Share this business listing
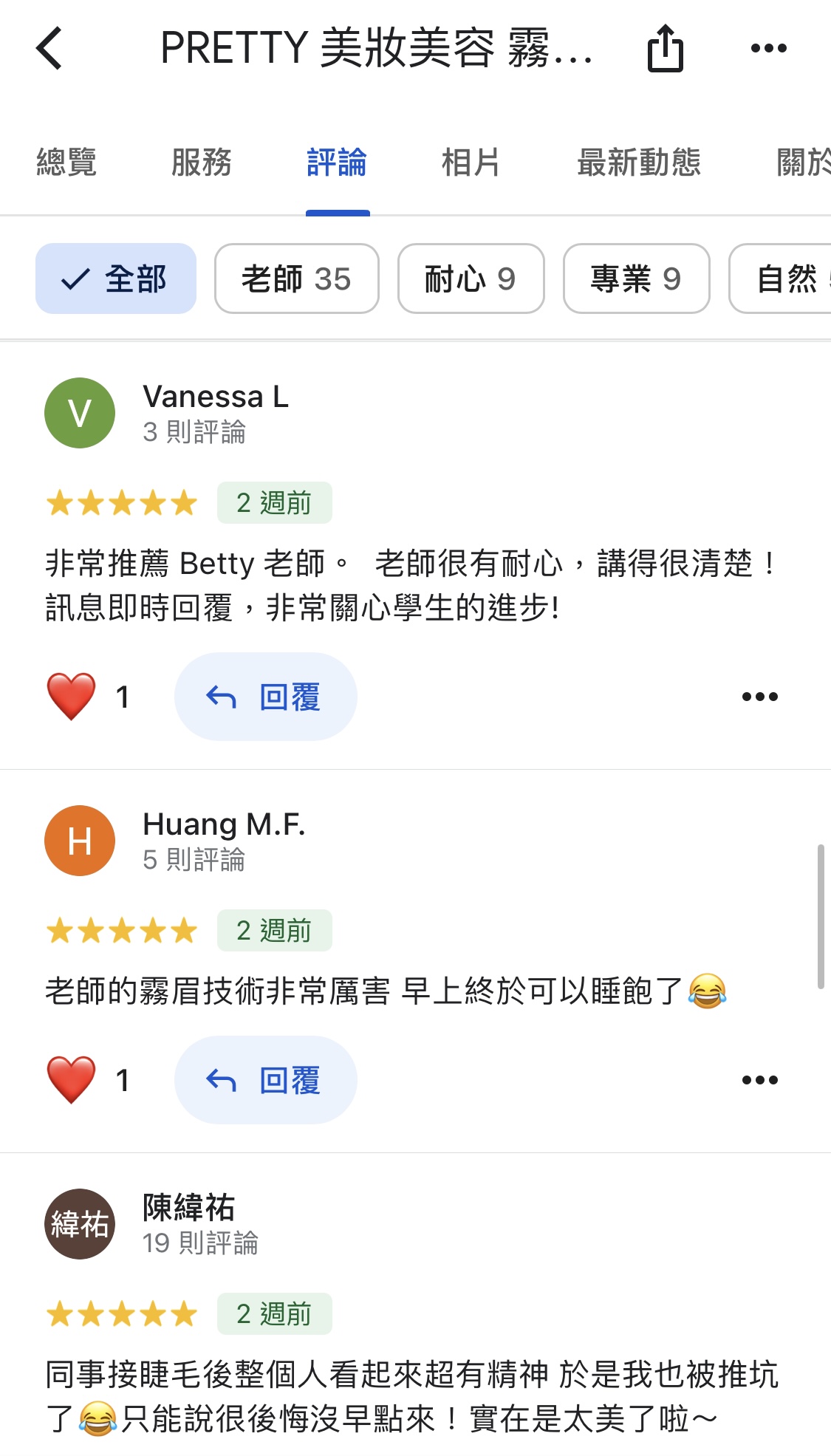 point(665,49)
